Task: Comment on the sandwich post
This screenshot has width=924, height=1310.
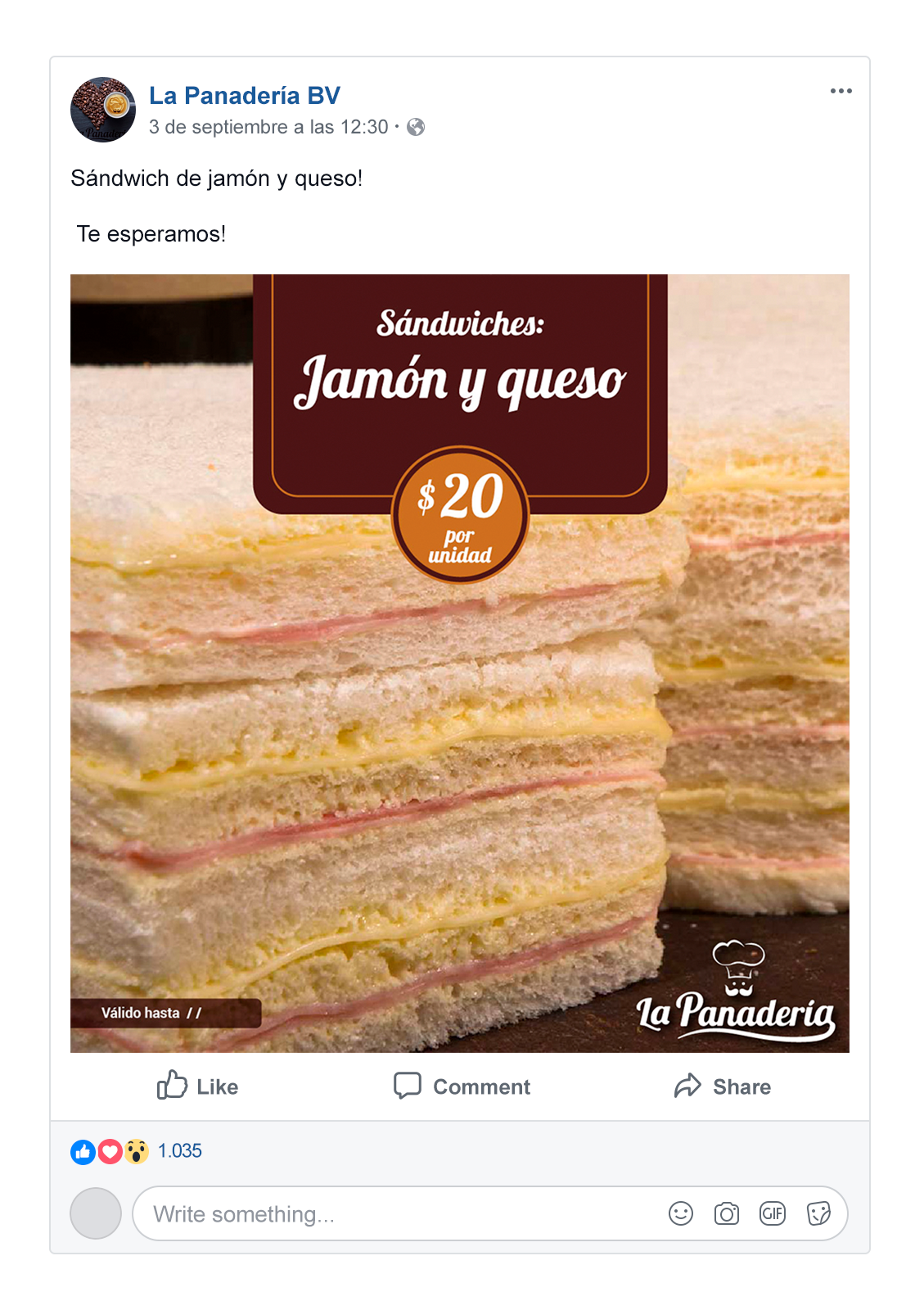Action: (x=462, y=1086)
